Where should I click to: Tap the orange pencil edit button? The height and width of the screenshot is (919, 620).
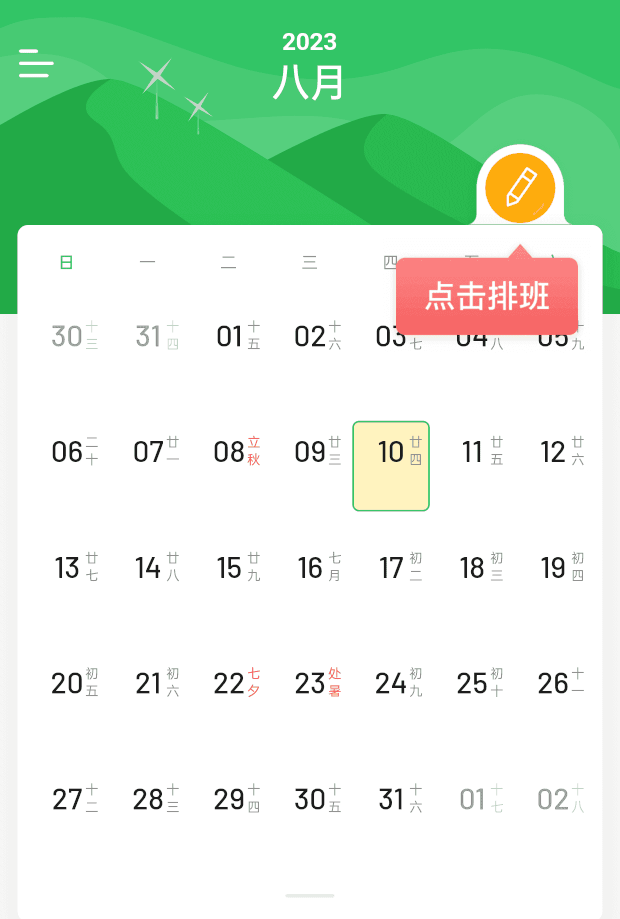520,188
